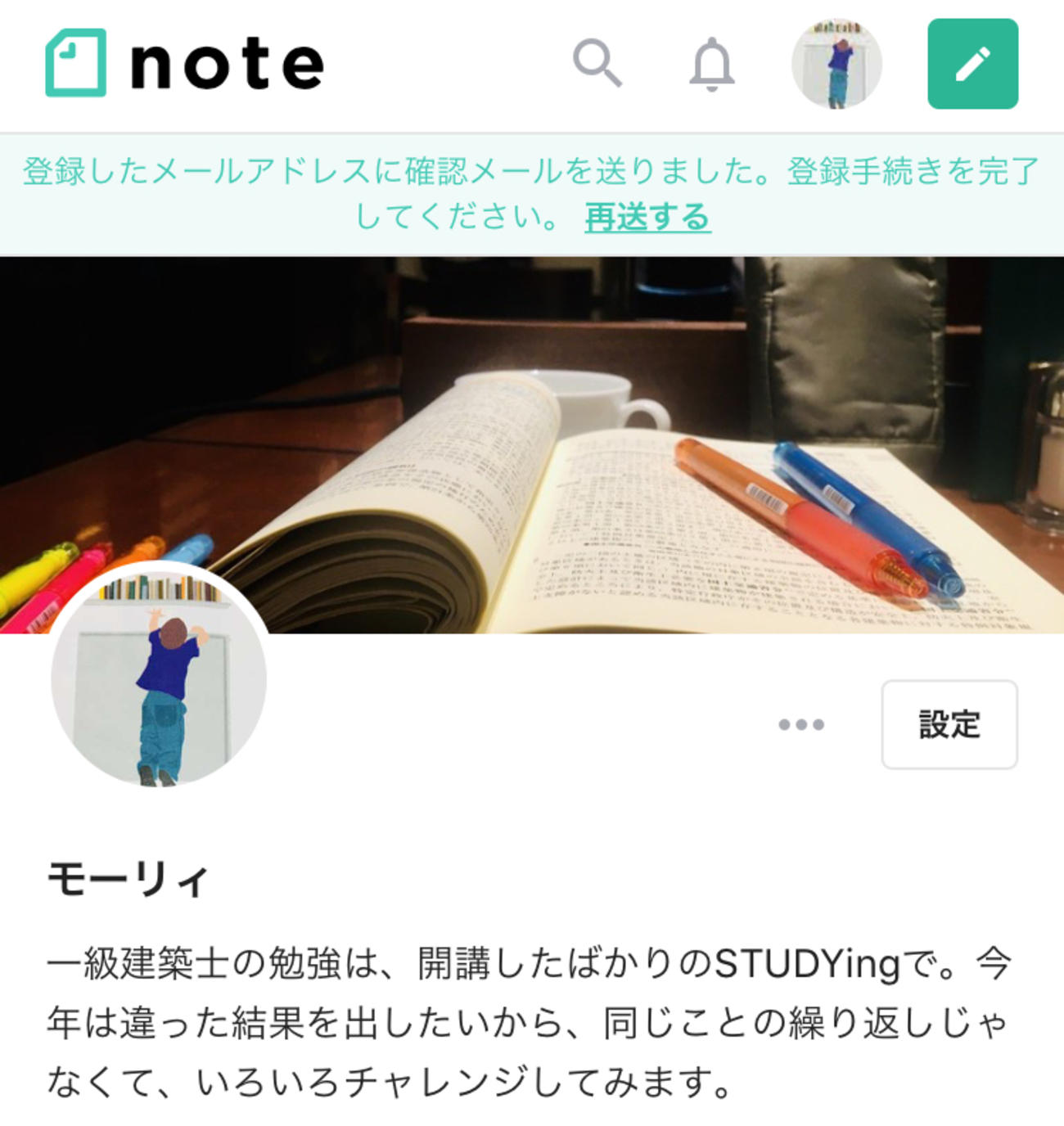
Task: Open the account avatar menu in header
Action: point(836,64)
